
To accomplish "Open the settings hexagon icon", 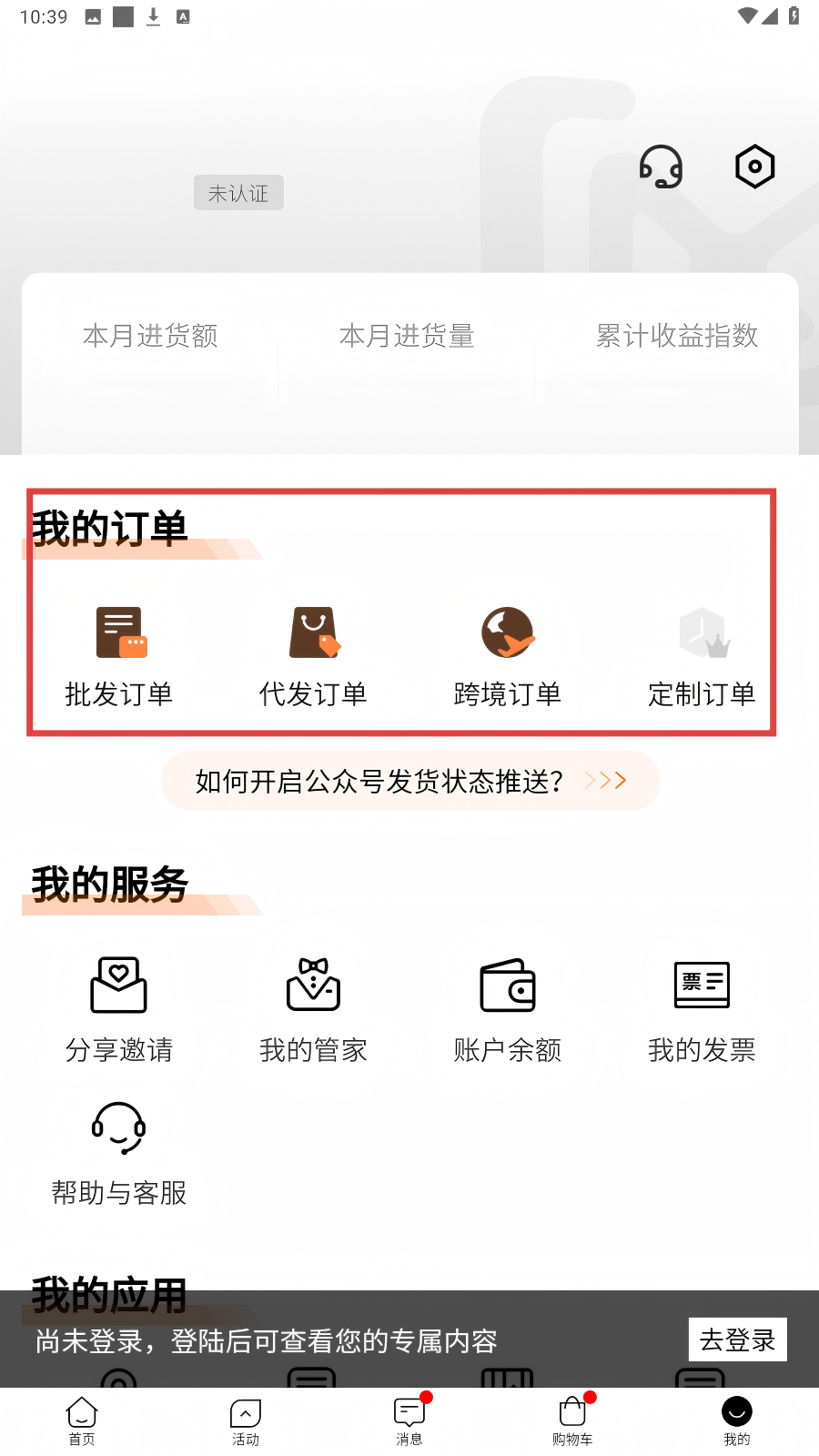I will (x=754, y=167).
